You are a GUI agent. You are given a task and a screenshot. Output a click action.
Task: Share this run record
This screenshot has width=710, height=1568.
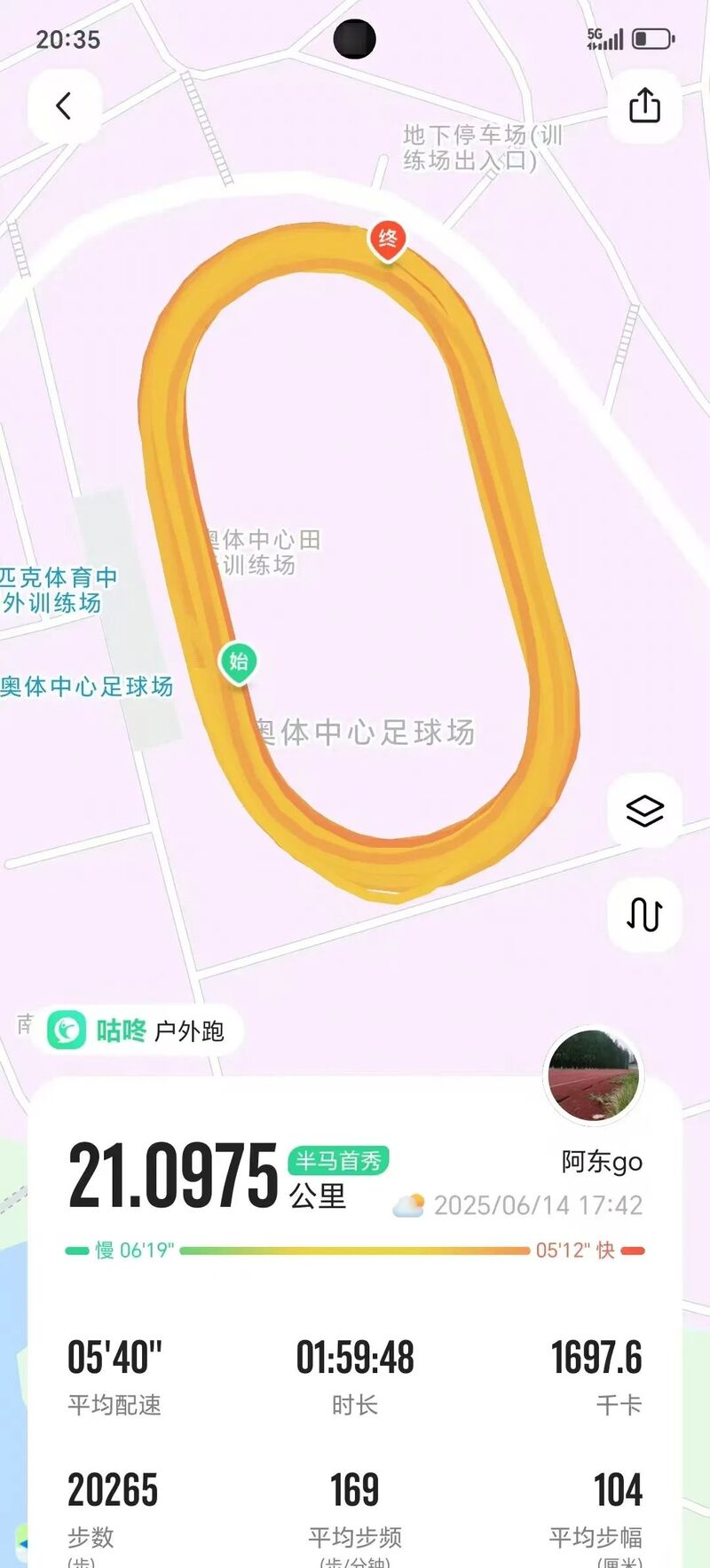644,106
